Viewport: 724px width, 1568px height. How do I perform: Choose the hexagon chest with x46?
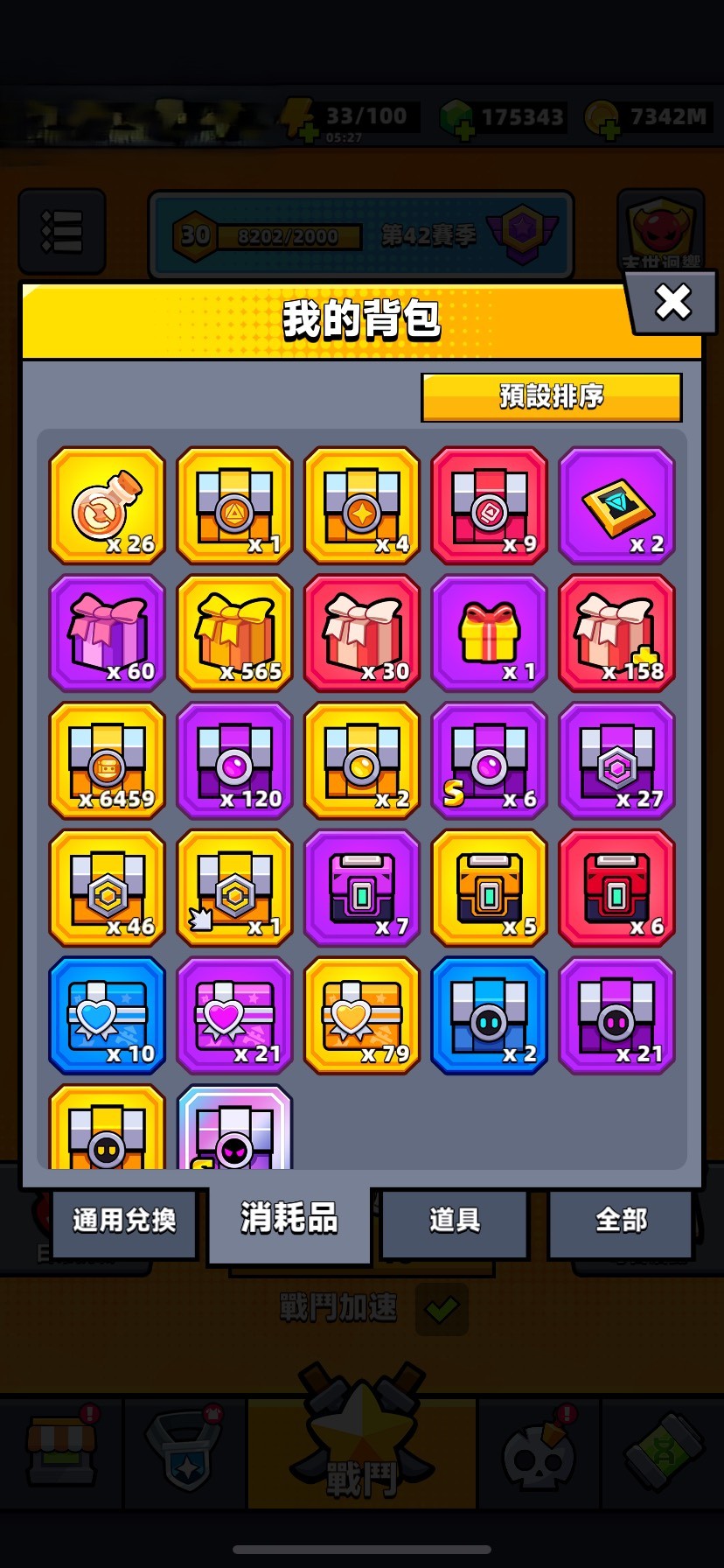(x=108, y=889)
